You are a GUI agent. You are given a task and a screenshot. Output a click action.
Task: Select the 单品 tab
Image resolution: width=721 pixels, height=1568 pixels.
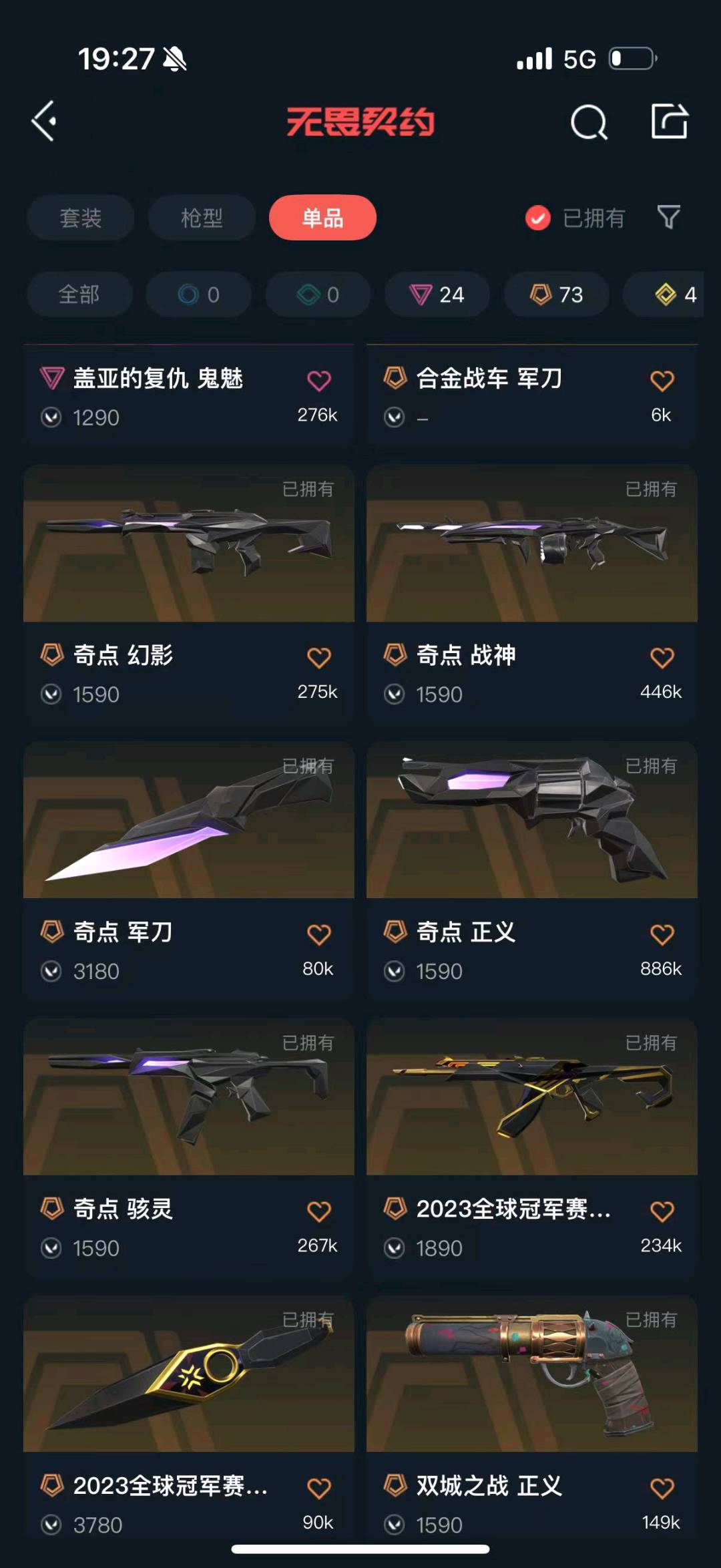click(x=322, y=218)
